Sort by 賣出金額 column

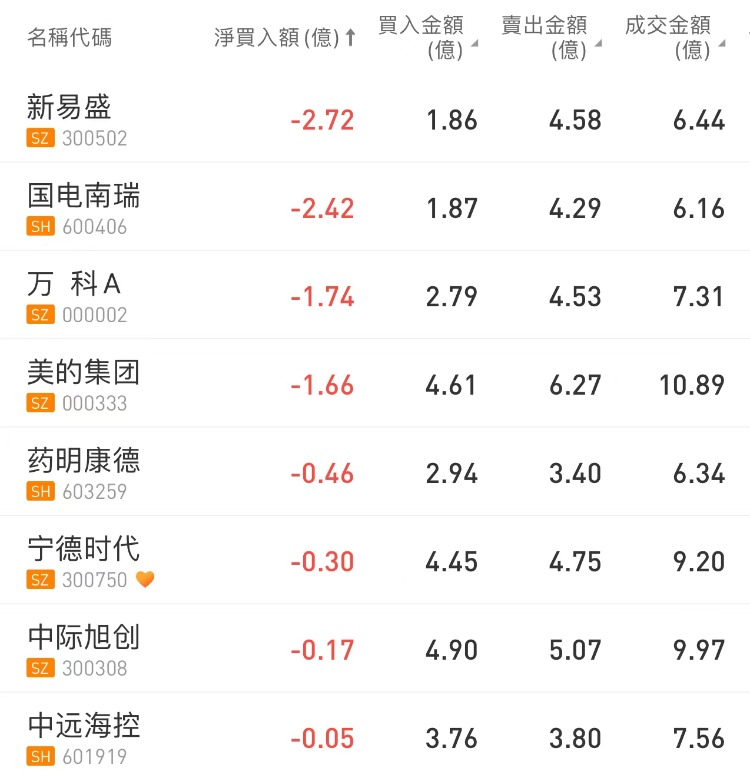click(550, 38)
